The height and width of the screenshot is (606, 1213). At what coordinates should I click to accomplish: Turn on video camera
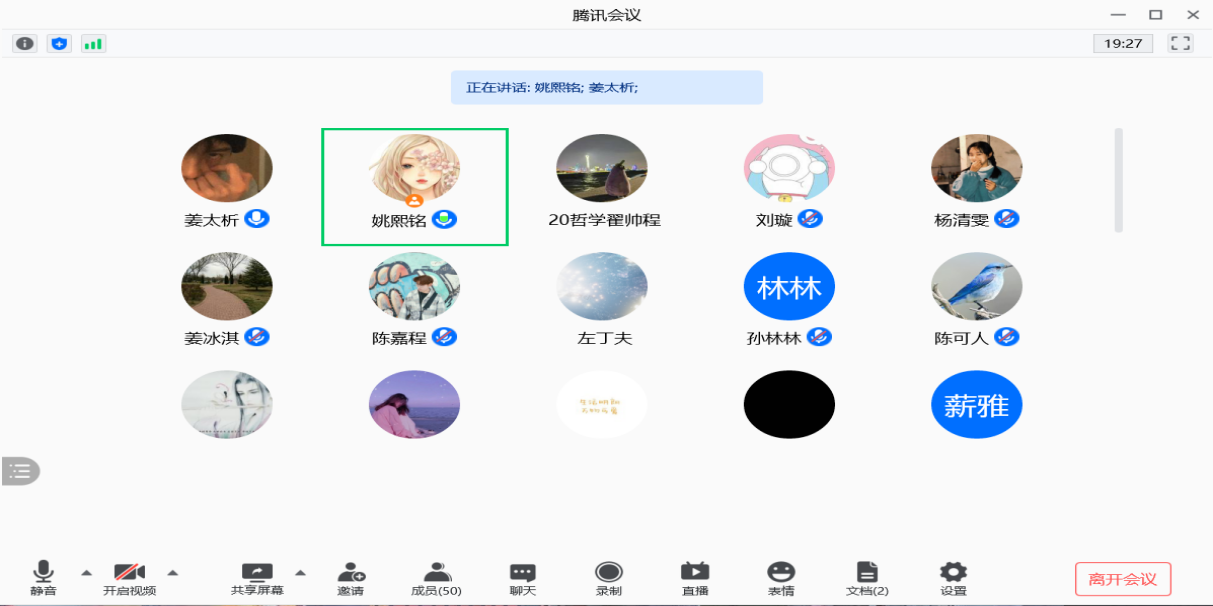click(x=129, y=577)
